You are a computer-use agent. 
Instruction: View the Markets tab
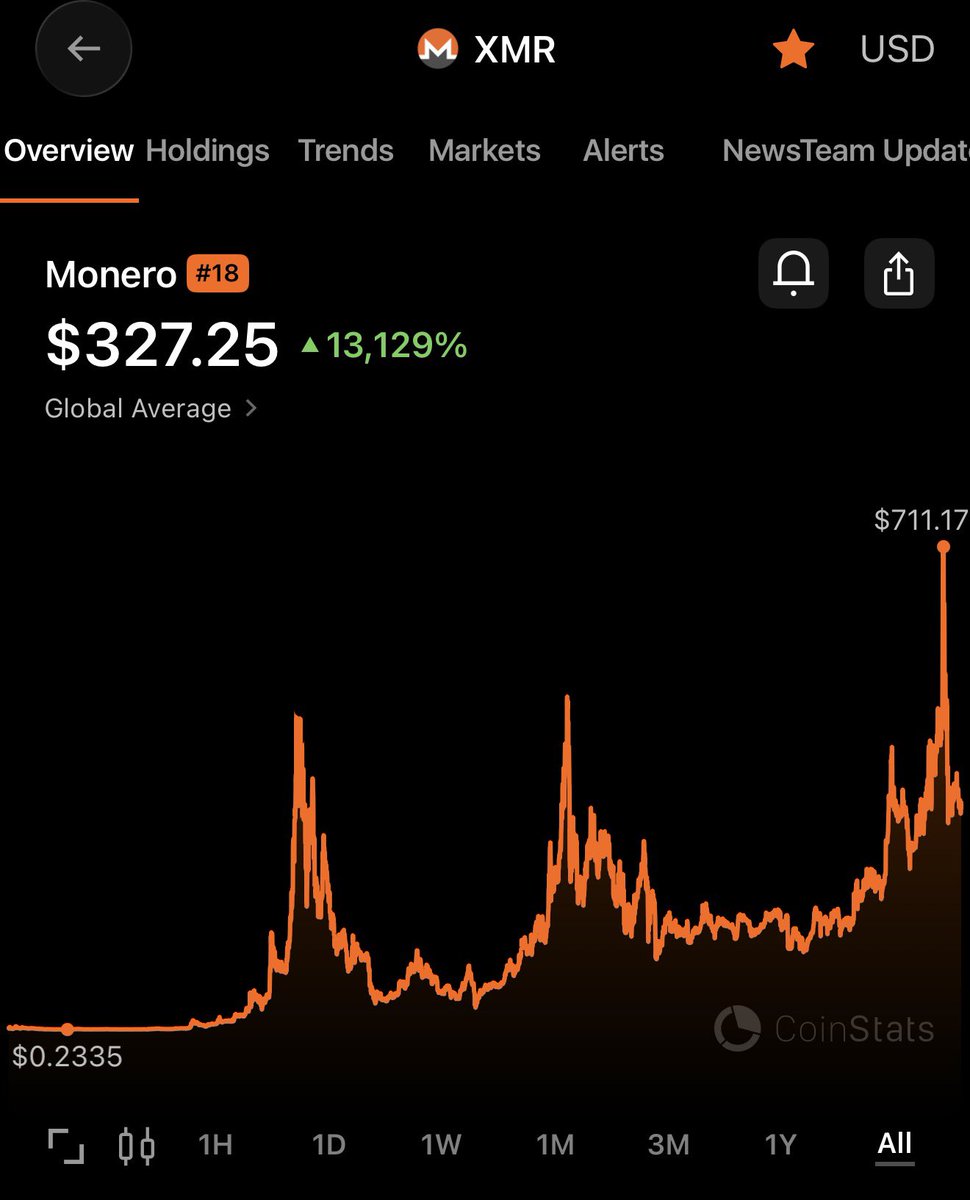(485, 151)
